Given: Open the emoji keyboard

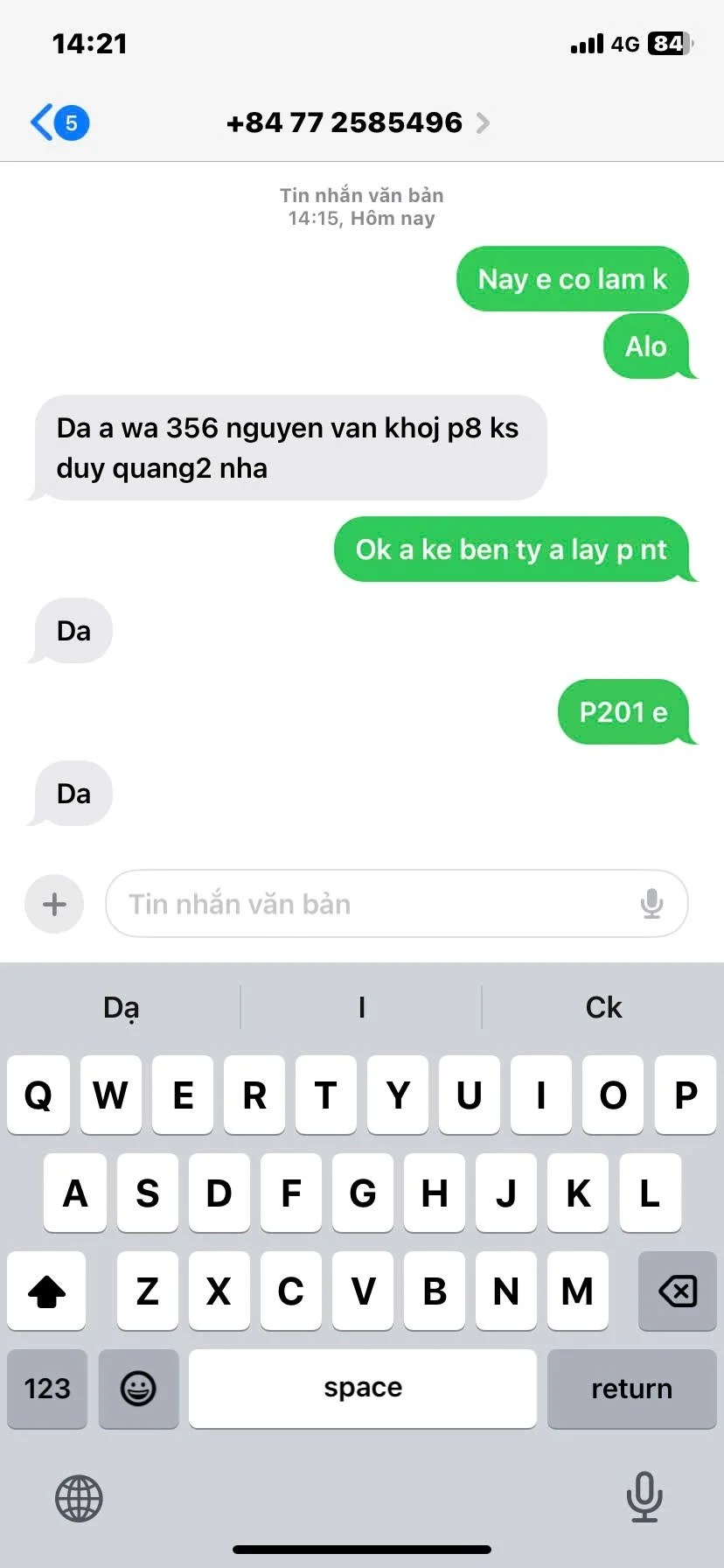Looking at the screenshot, I should click(x=138, y=1389).
